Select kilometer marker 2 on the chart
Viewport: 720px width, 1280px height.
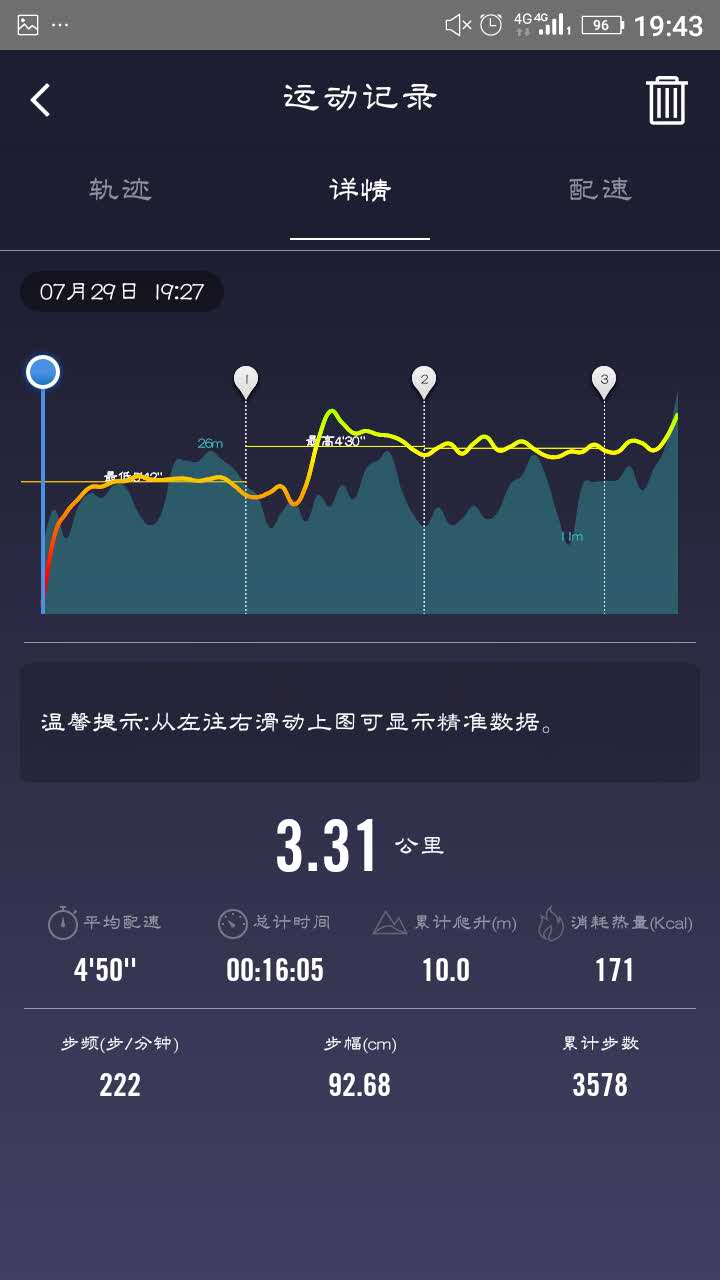point(424,380)
